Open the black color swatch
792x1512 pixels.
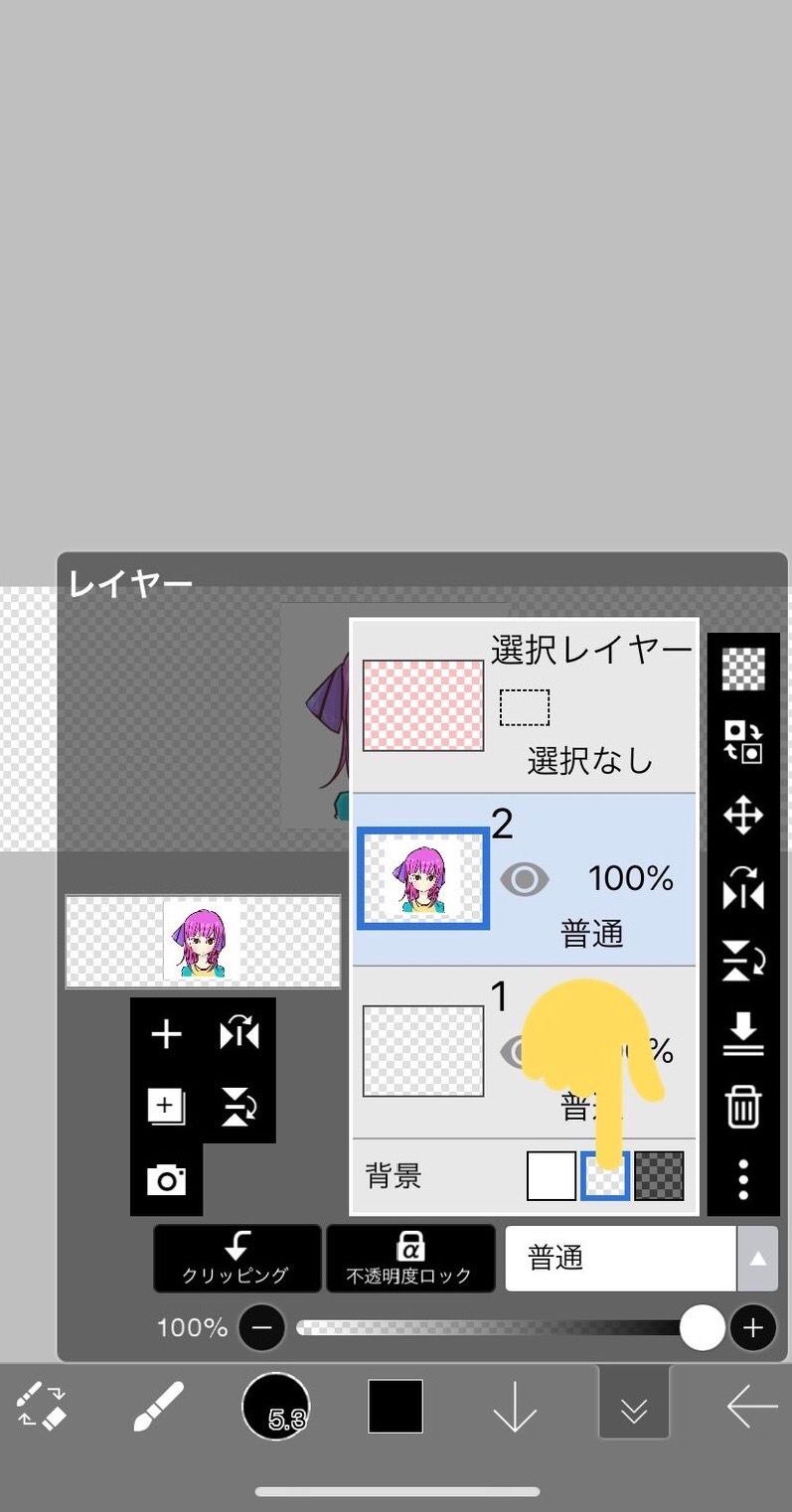point(396,1407)
